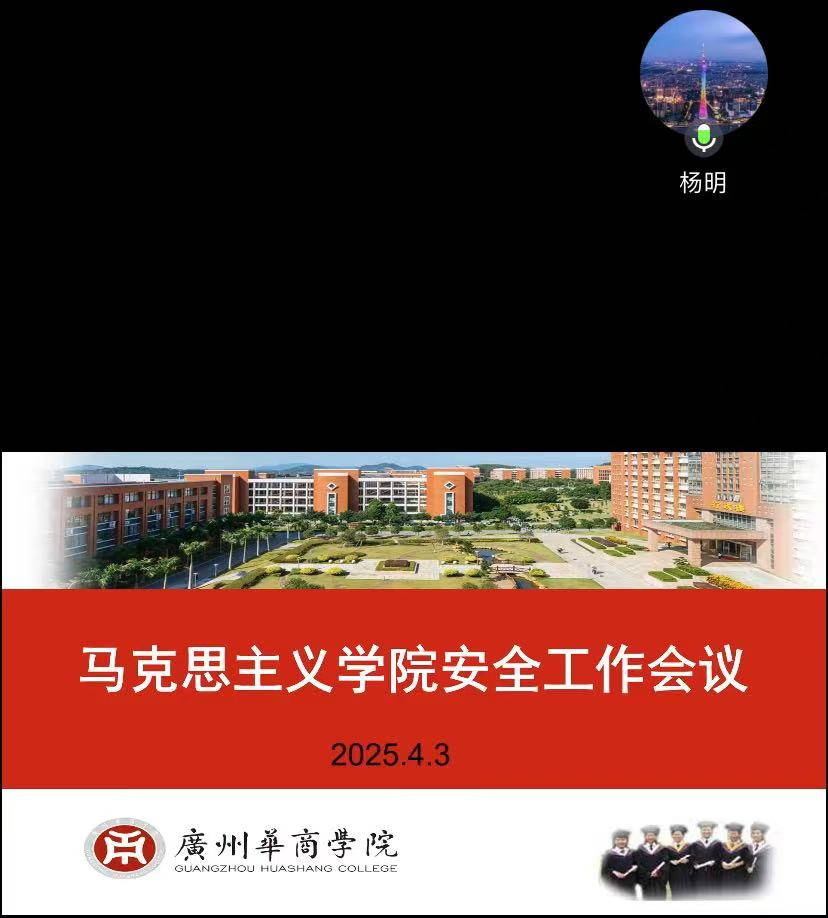Tap the shared presentation slide view

pos(414,682)
